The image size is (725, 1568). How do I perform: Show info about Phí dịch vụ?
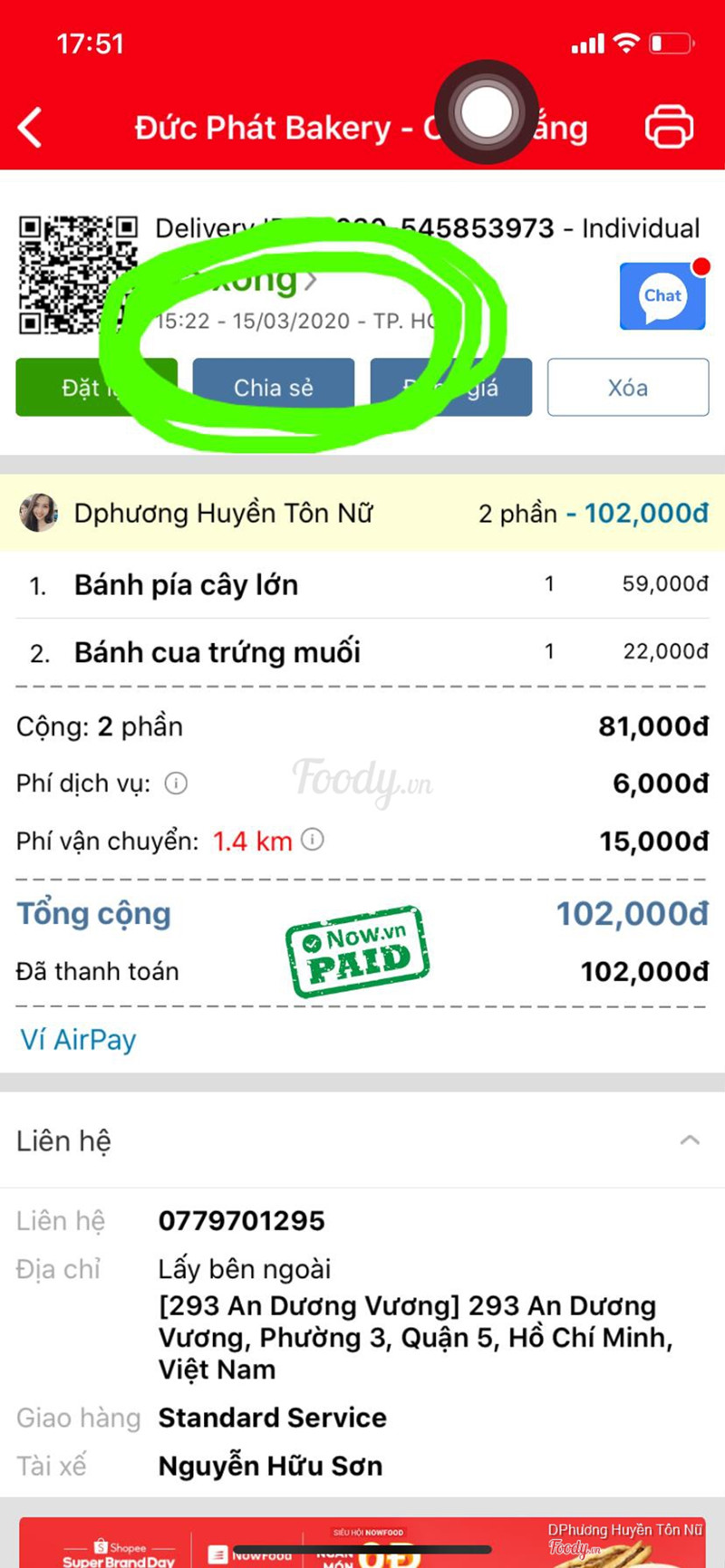pyautogui.click(x=176, y=784)
